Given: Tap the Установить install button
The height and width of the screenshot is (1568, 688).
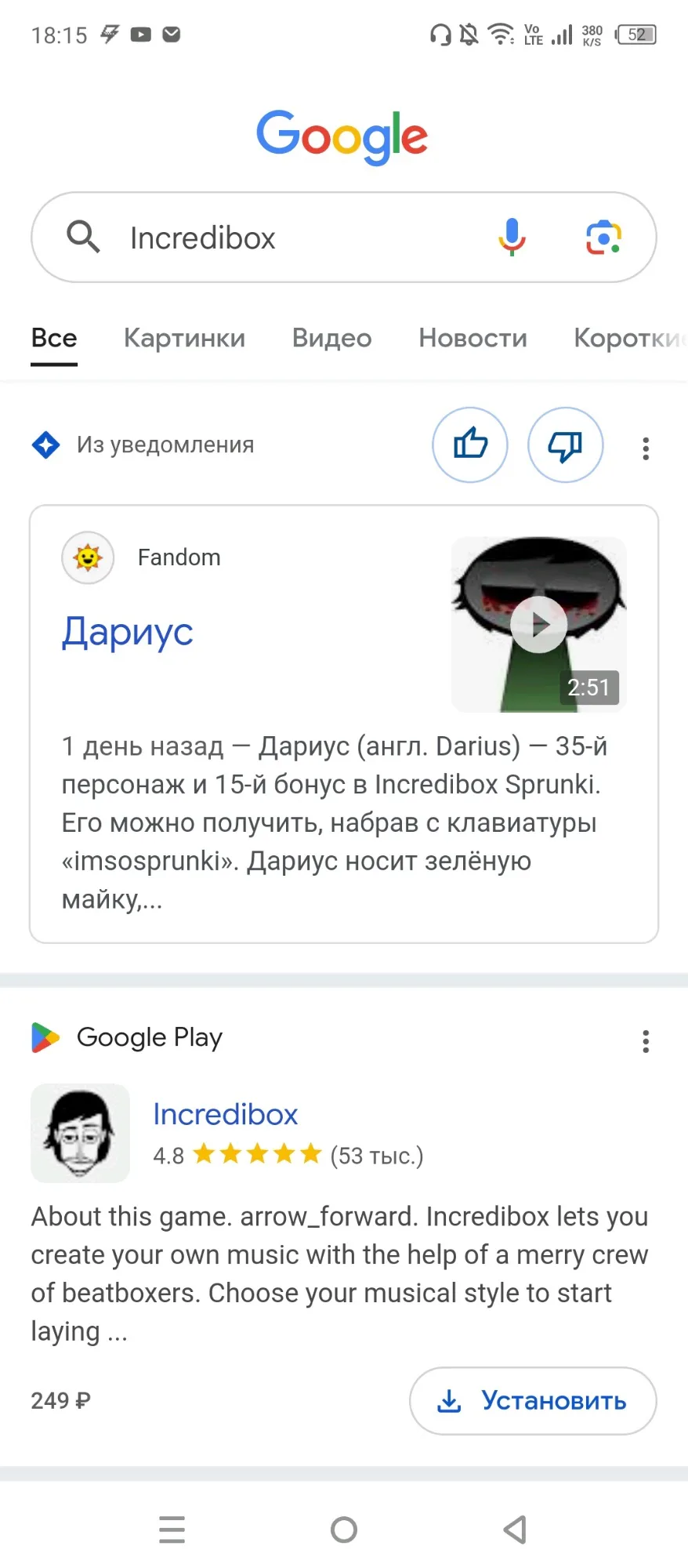Looking at the screenshot, I should tap(533, 1401).
